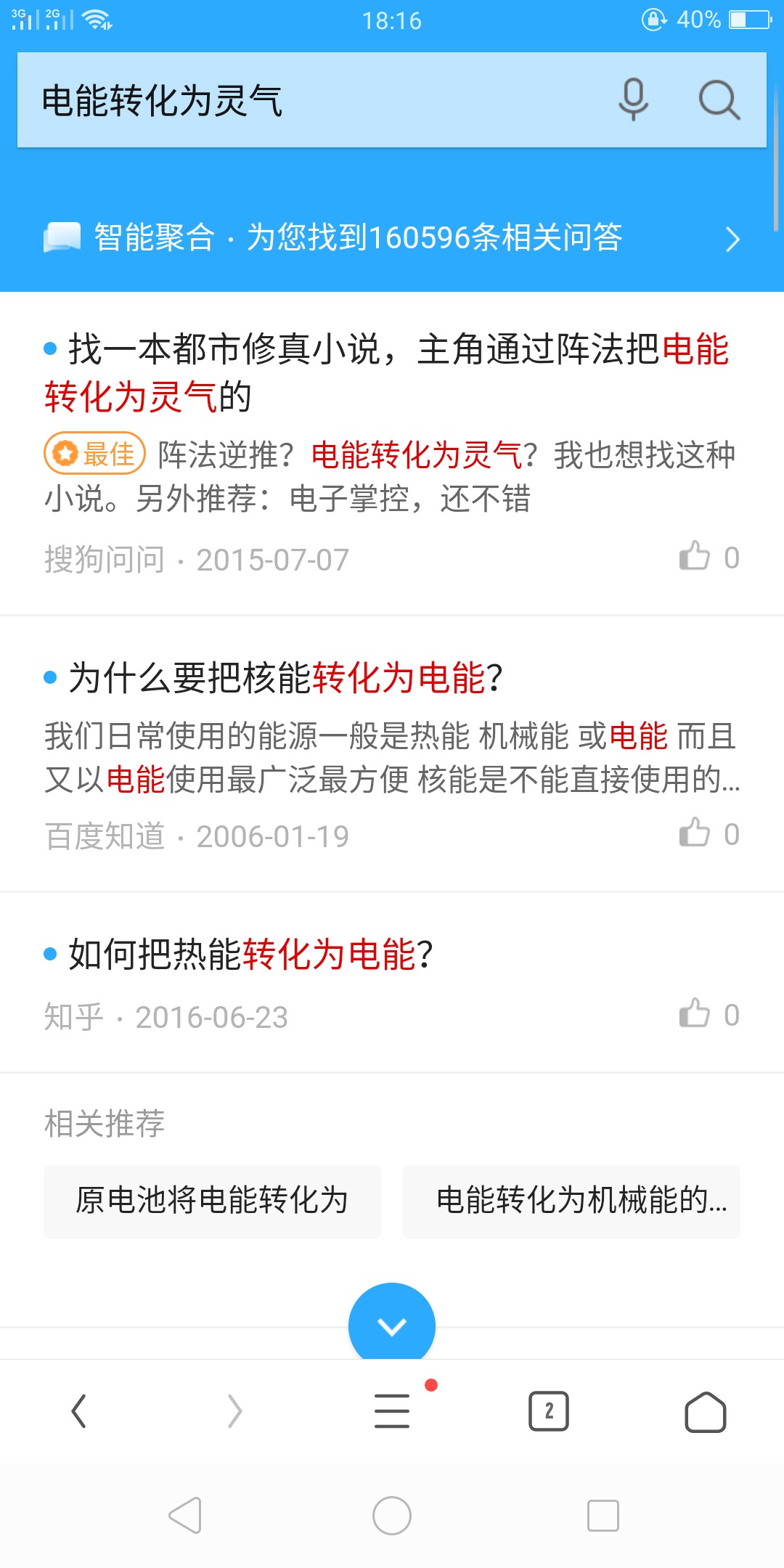Like the 搜狗问问 answer from 2015-07-07
This screenshot has height=1568, width=784.
(695, 557)
